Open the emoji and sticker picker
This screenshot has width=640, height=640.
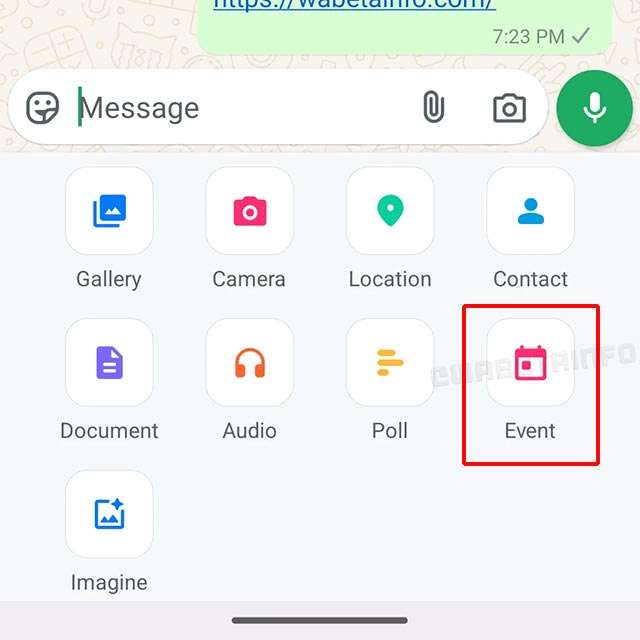coord(42,108)
